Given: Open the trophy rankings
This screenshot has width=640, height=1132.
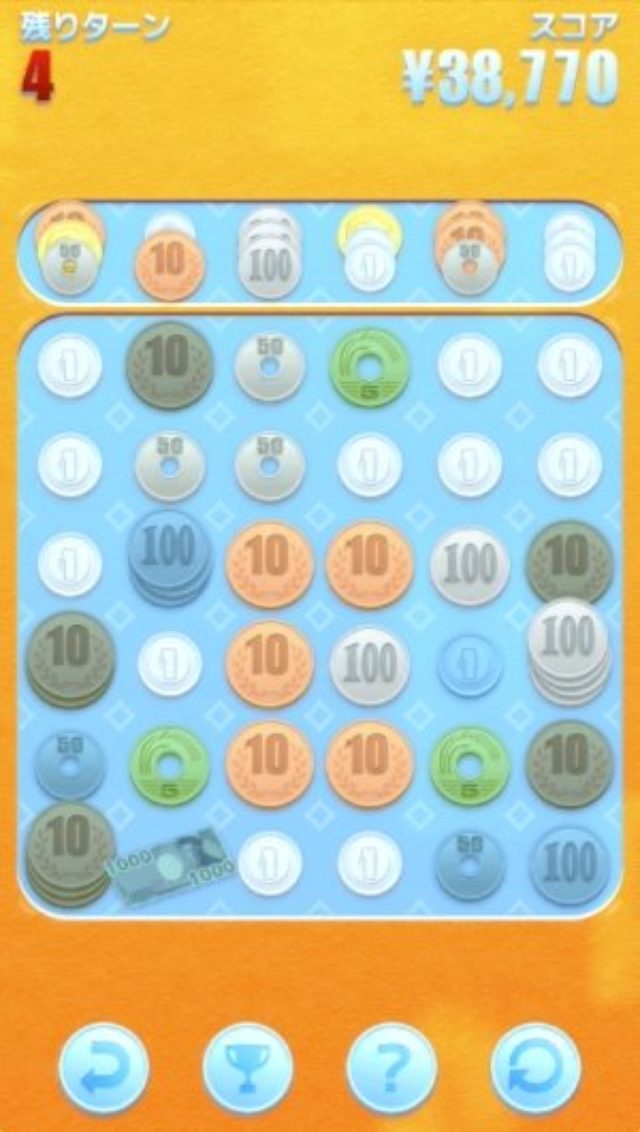Looking at the screenshot, I should click(247, 1068).
